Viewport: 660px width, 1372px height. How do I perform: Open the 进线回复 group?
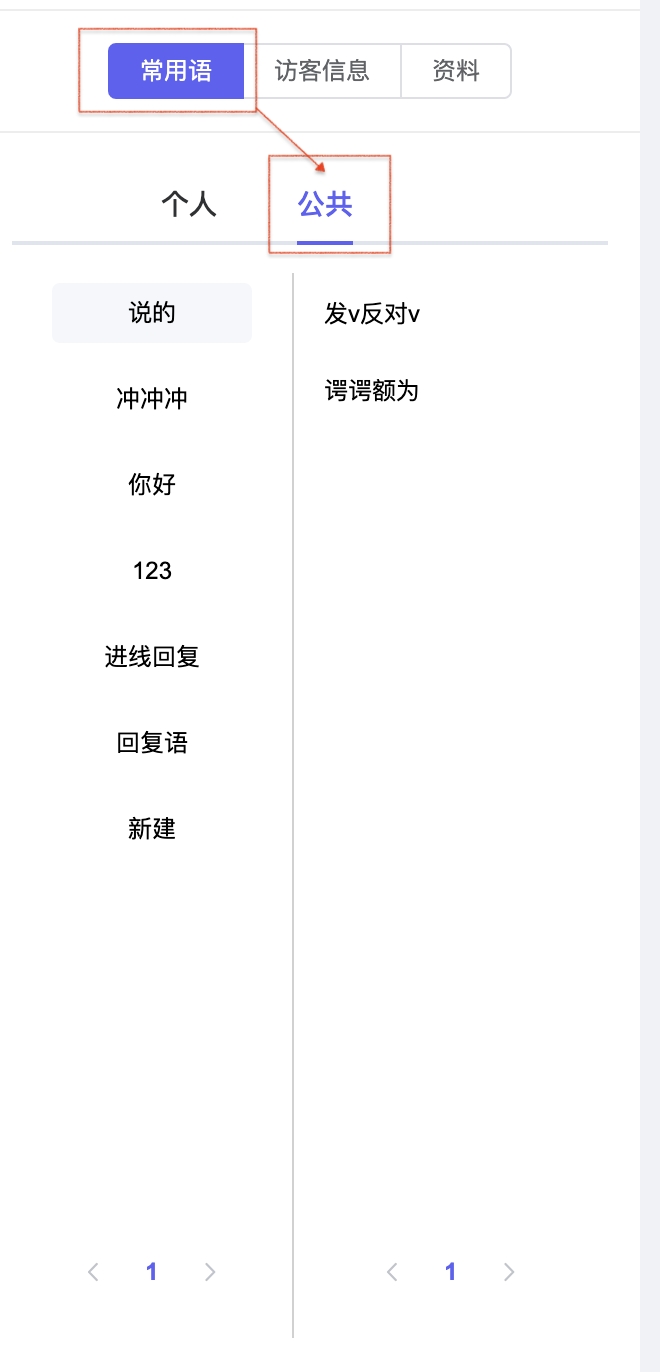click(x=152, y=657)
